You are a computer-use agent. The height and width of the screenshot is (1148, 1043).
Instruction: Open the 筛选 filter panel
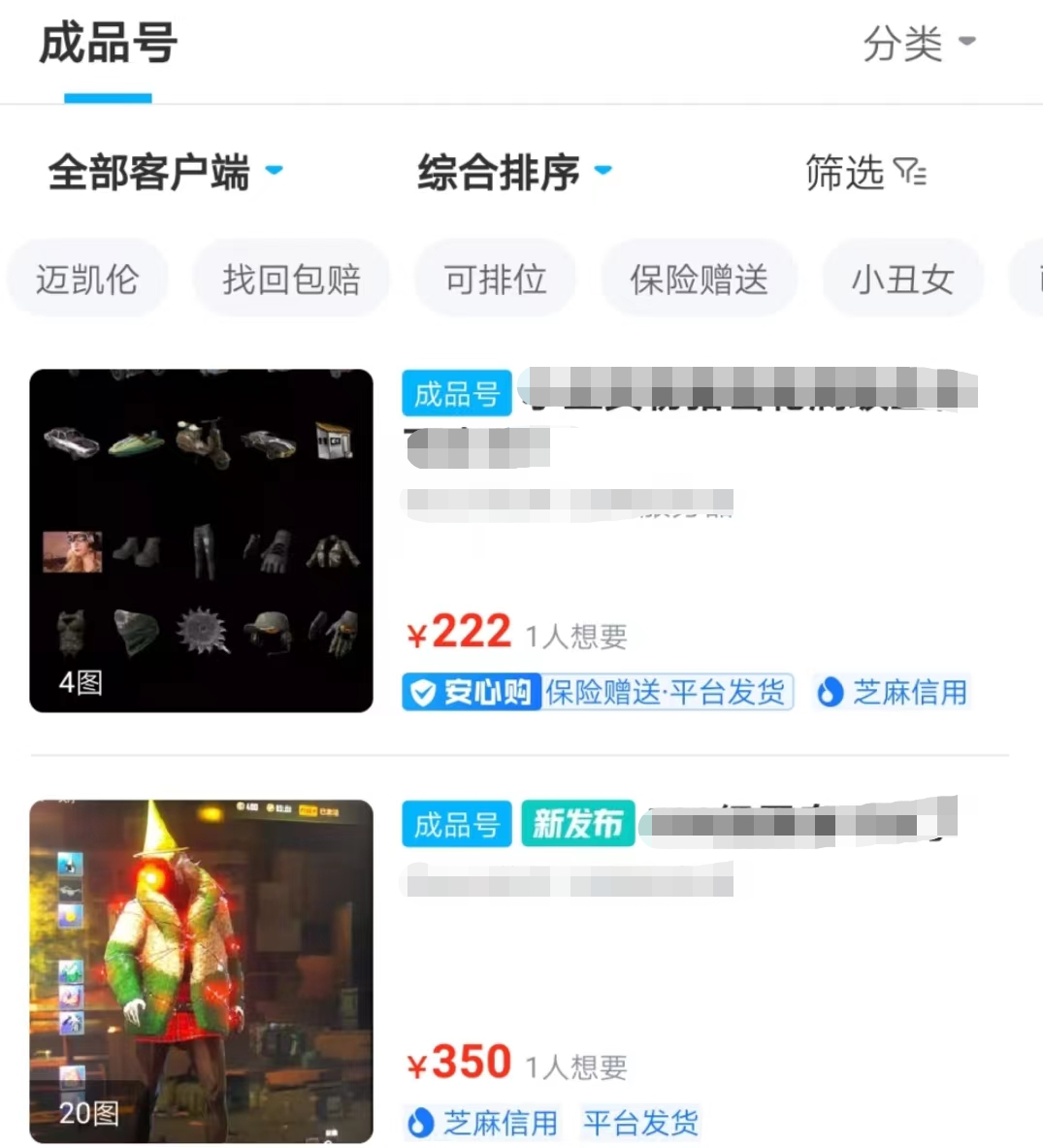(864, 173)
